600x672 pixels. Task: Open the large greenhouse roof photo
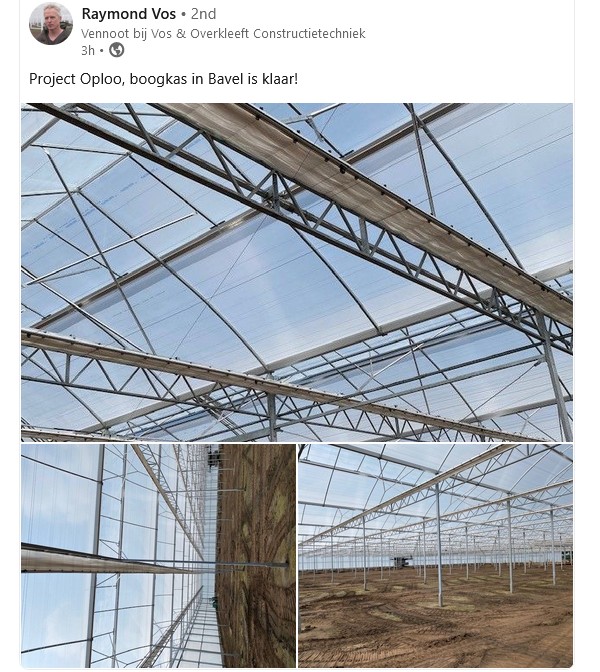(x=297, y=272)
